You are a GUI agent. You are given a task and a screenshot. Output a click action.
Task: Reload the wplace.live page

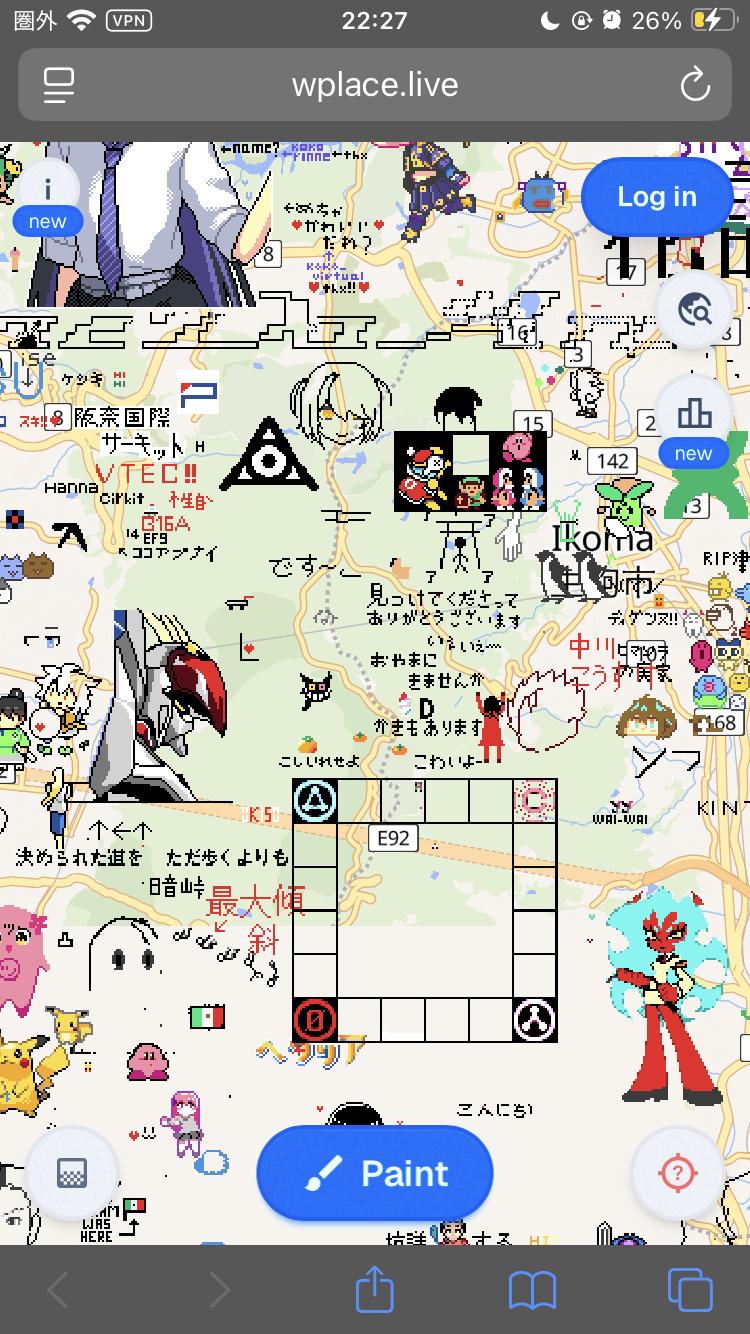[695, 85]
